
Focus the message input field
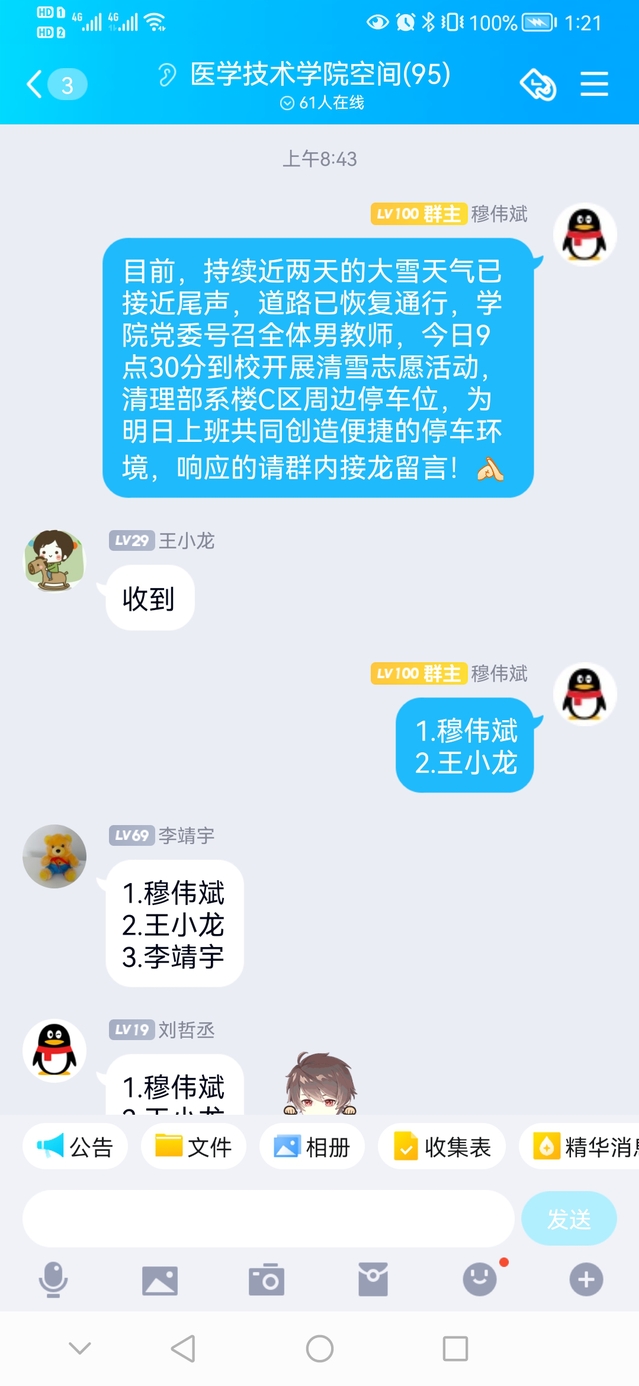click(x=268, y=1218)
